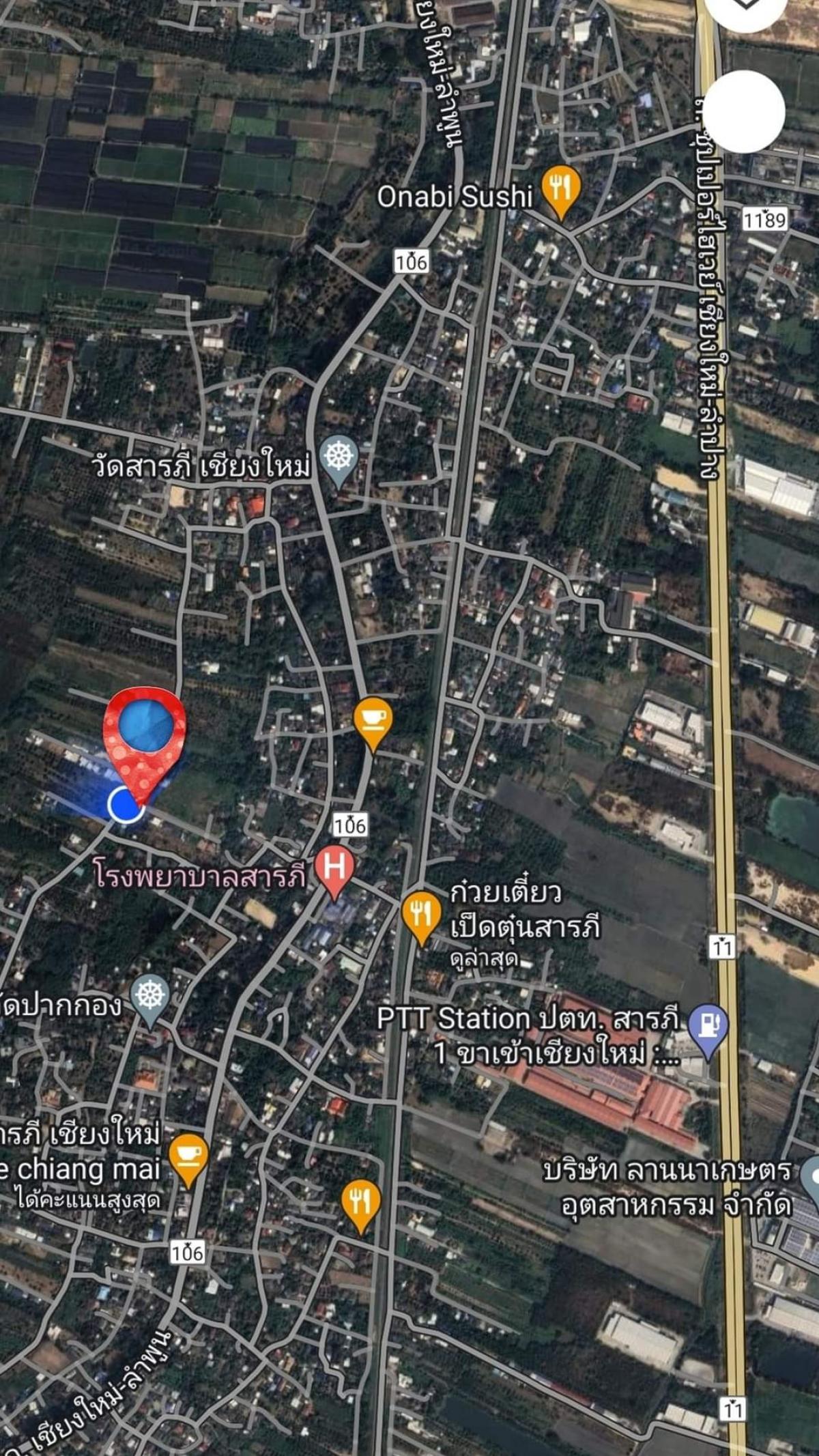This screenshot has height=1456, width=819.
Task: Select the PTT Station ปตท. สารภี marker
Action: tap(708, 1029)
